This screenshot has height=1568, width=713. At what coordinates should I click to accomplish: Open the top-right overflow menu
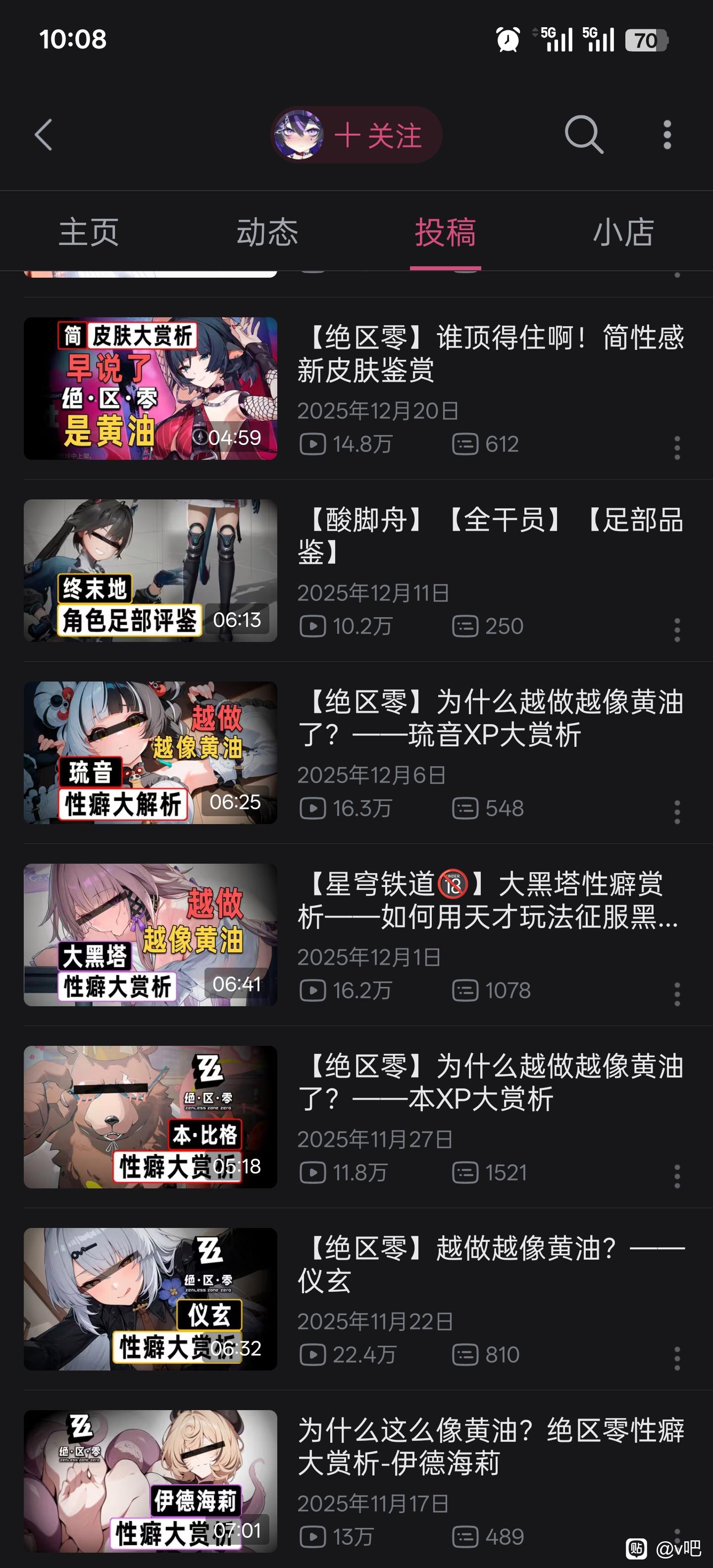click(667, 135)
